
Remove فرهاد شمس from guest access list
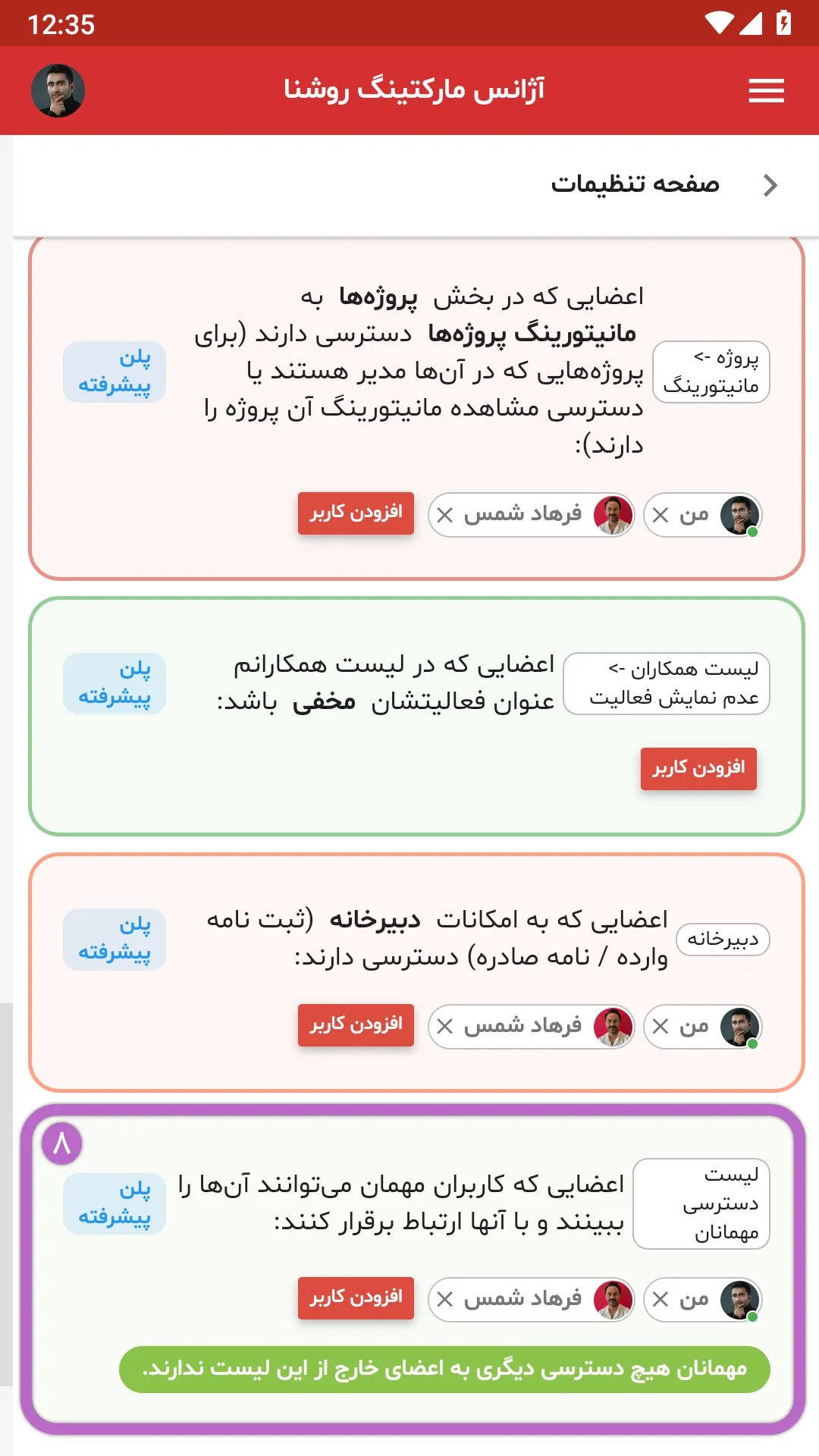pyautogui.click(x=445, y=1300)
